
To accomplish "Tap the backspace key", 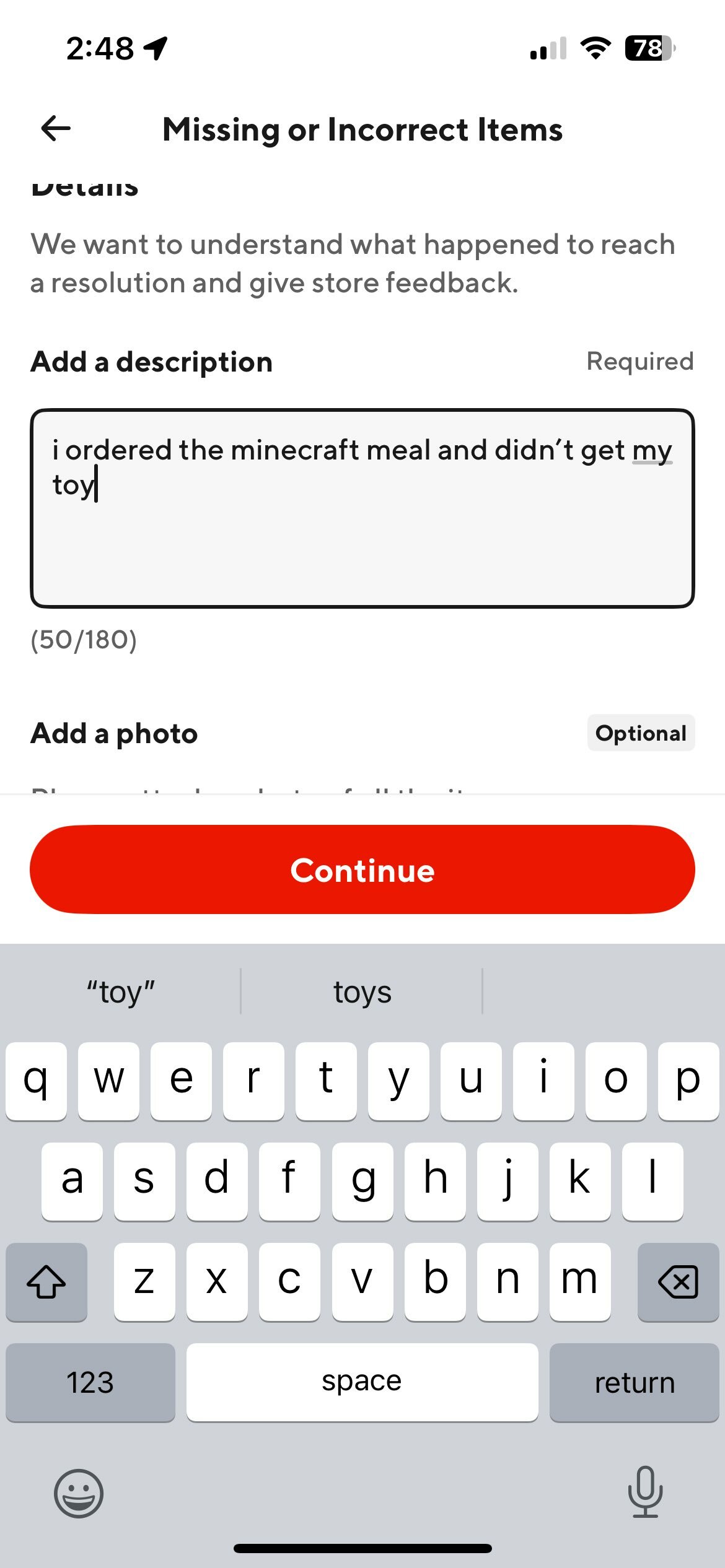I will point(678,1281).
